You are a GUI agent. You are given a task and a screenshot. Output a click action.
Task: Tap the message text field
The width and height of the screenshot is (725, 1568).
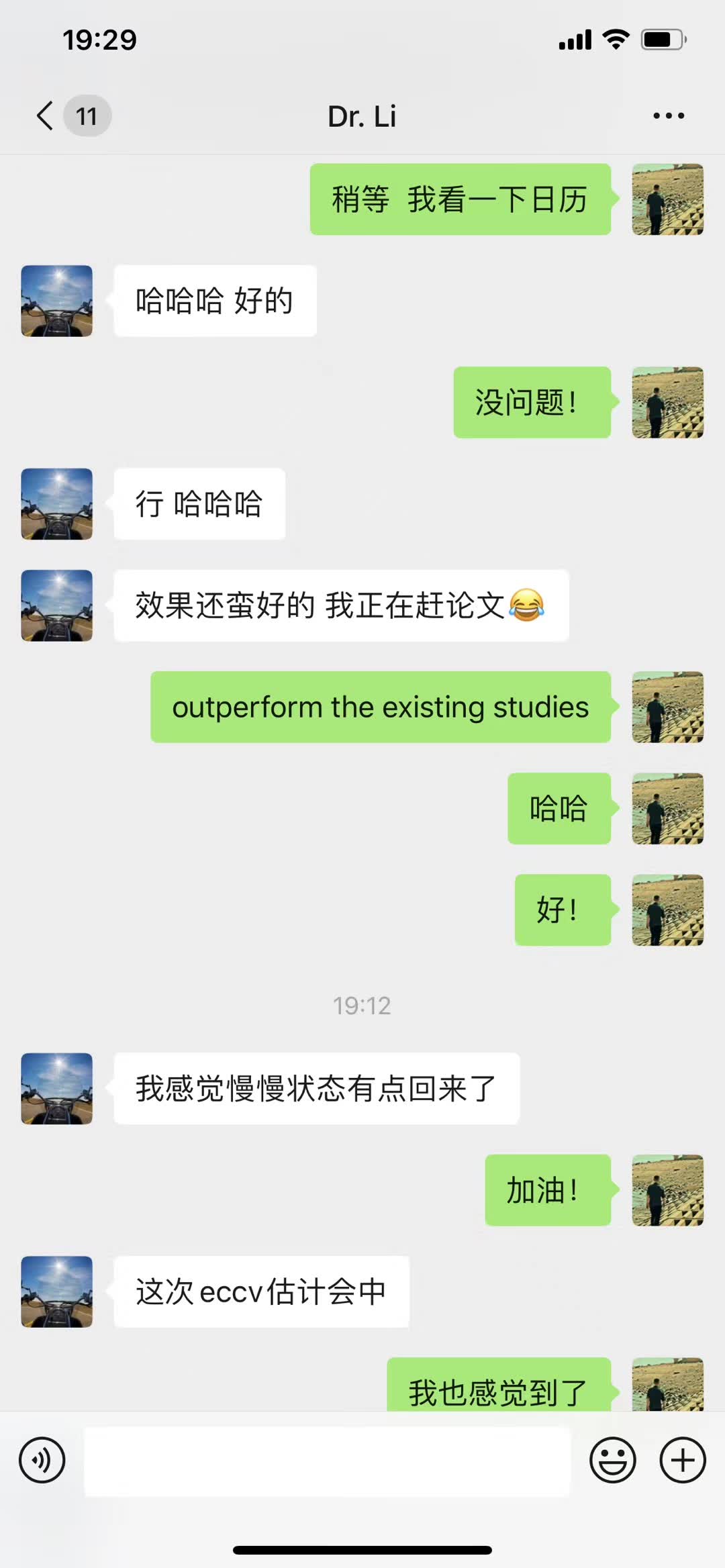(x=327, y=1461)
